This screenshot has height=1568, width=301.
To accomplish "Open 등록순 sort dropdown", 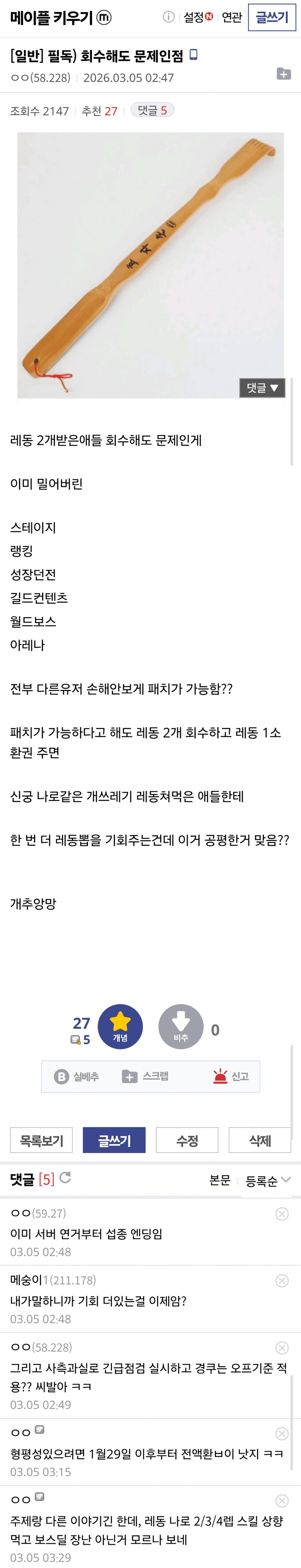I will tap(267, 1181).
